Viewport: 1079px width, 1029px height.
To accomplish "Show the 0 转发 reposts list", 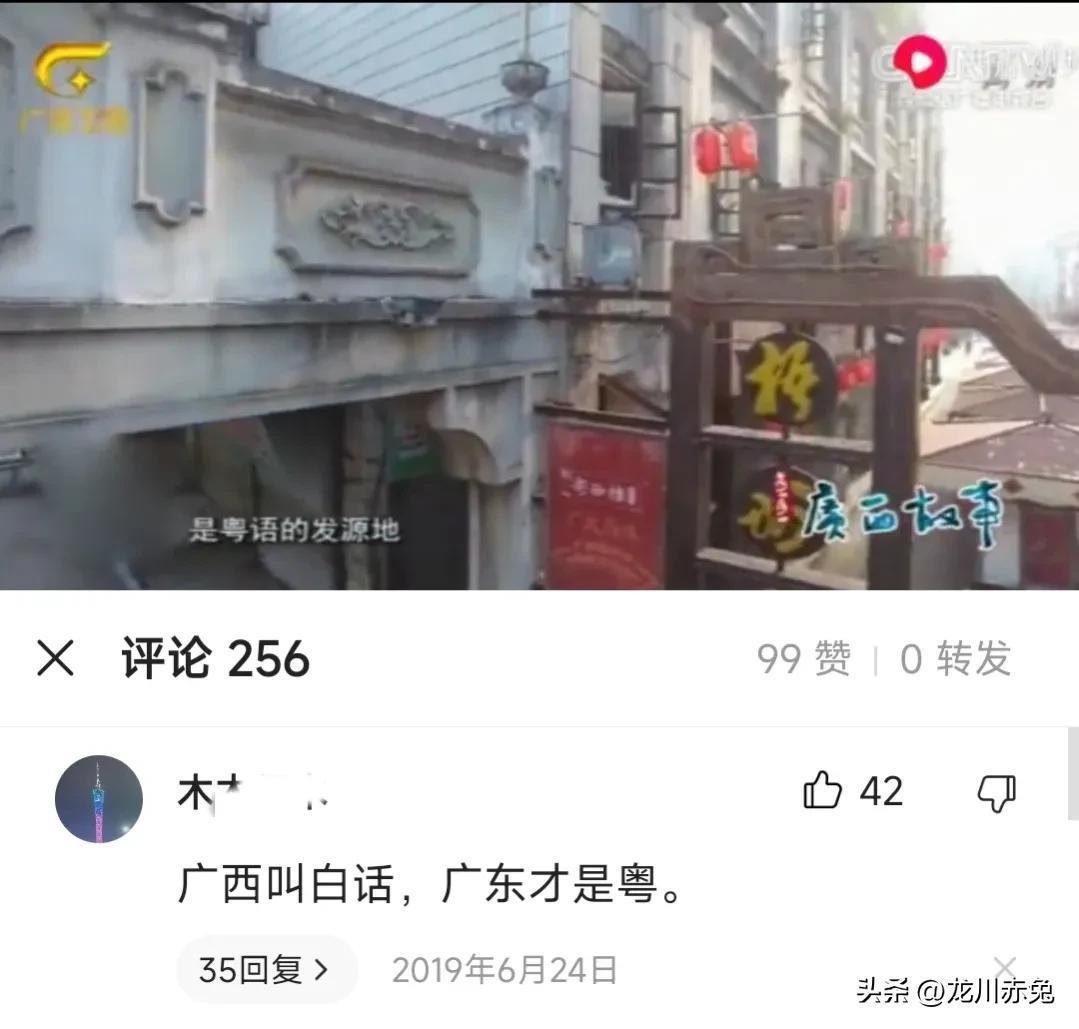I will pos(955,659).
